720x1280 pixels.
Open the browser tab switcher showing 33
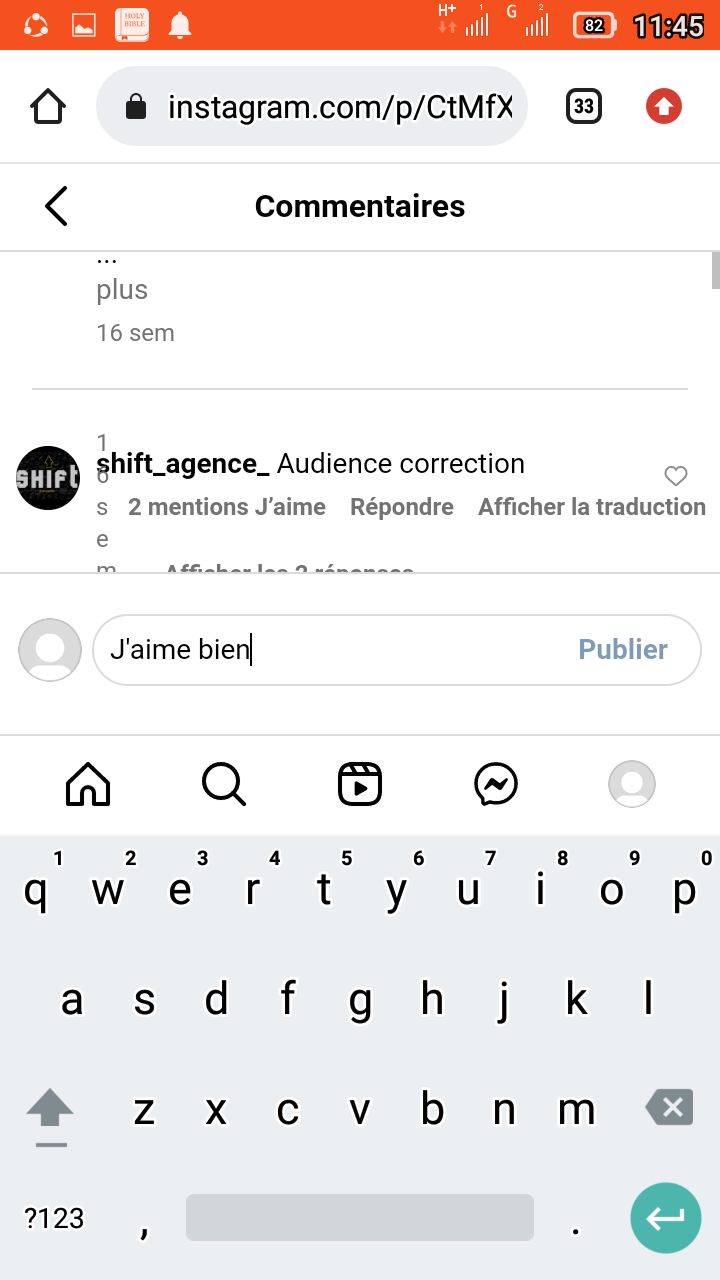point(584,106)
